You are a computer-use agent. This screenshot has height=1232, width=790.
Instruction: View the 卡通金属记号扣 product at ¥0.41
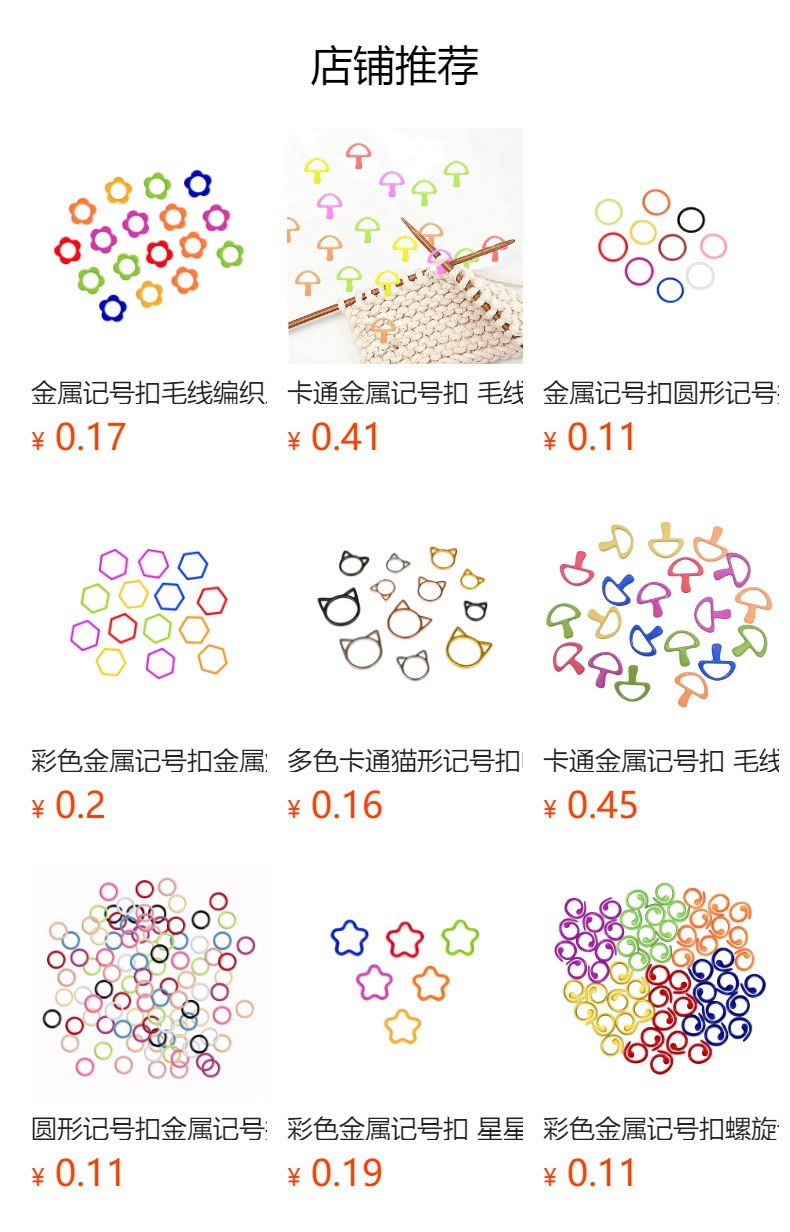pyautogui.click(x=405, y=246)
